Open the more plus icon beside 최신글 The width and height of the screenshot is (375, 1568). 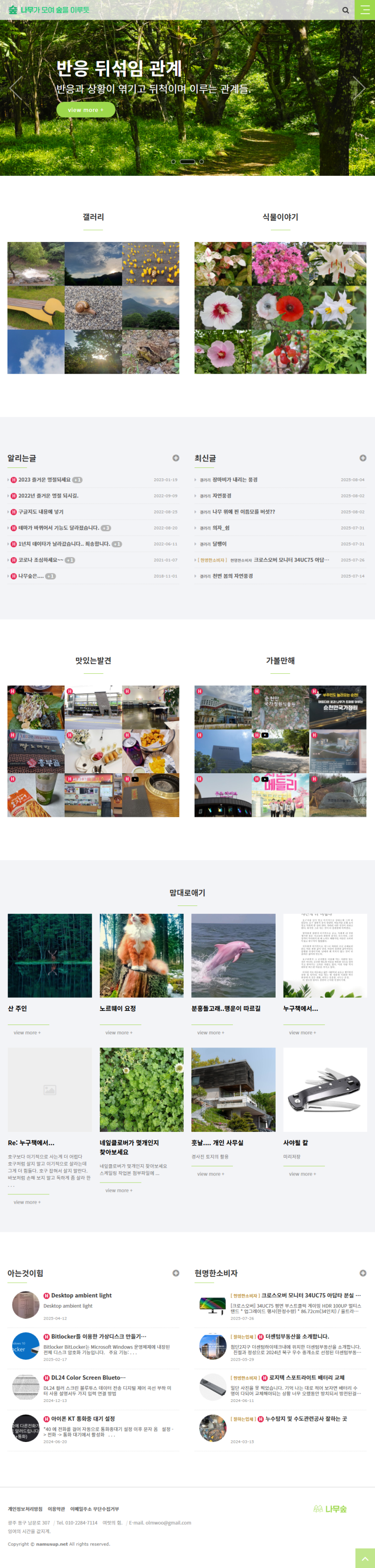point(362,458)
